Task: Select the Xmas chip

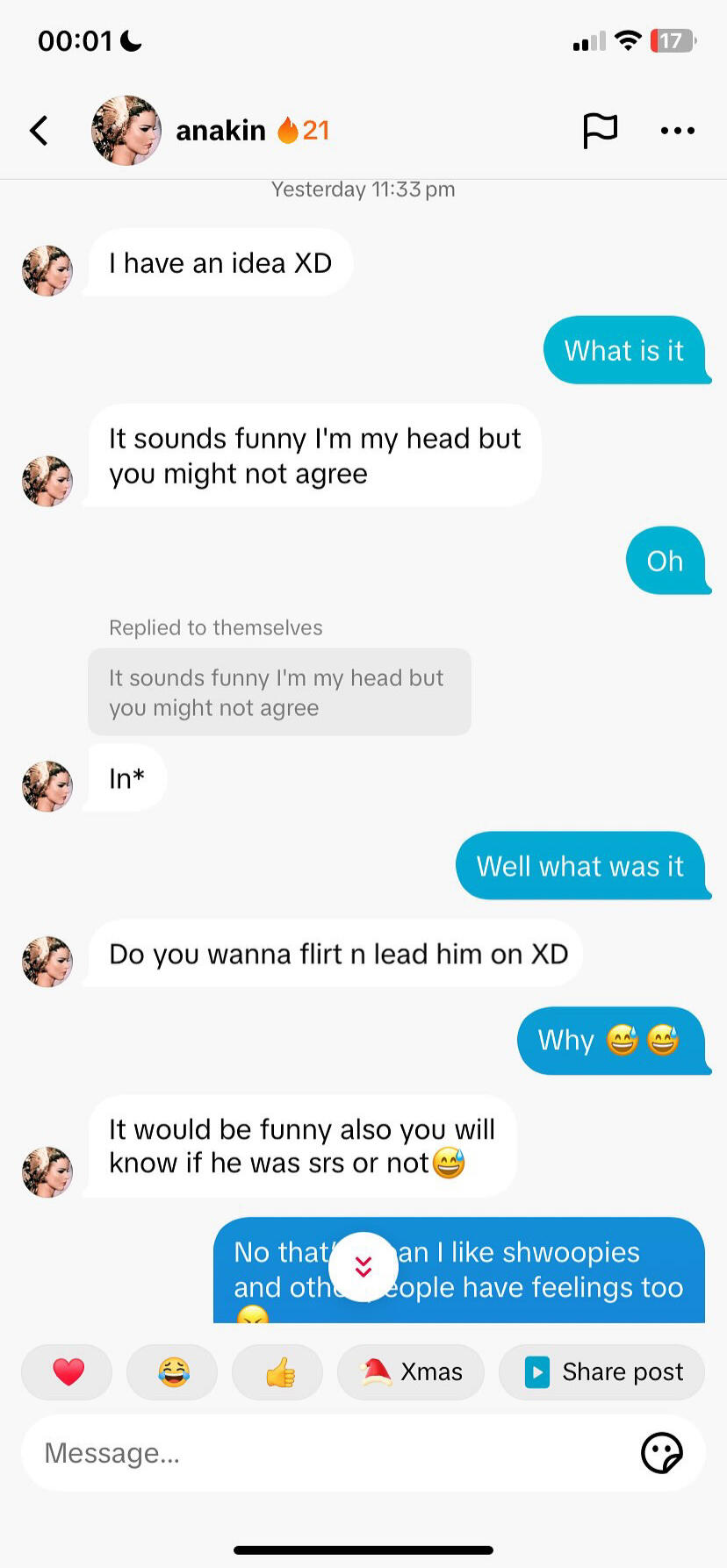Action: coord(411,1371)
